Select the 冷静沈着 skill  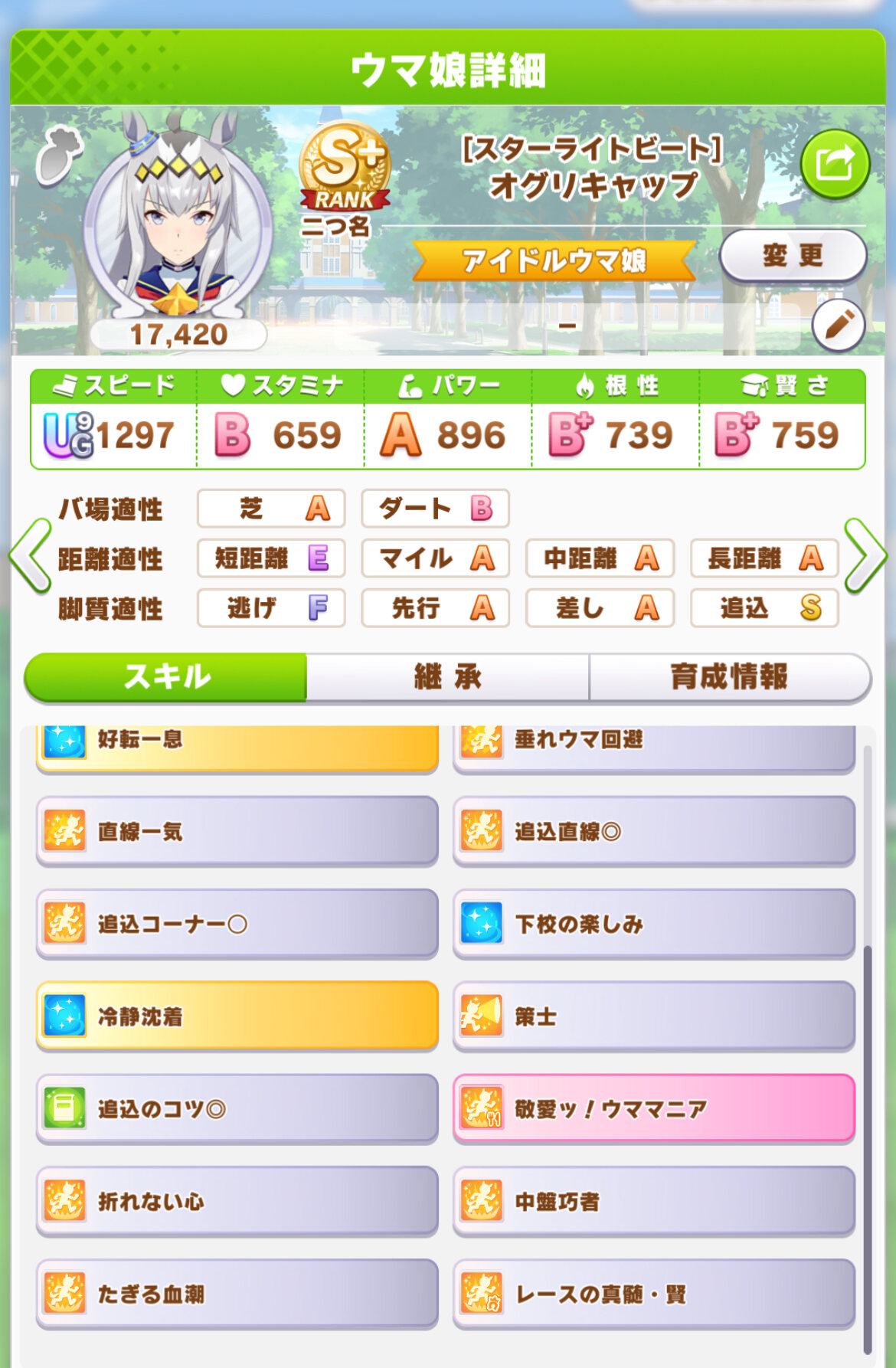(x=237, y=1016)
